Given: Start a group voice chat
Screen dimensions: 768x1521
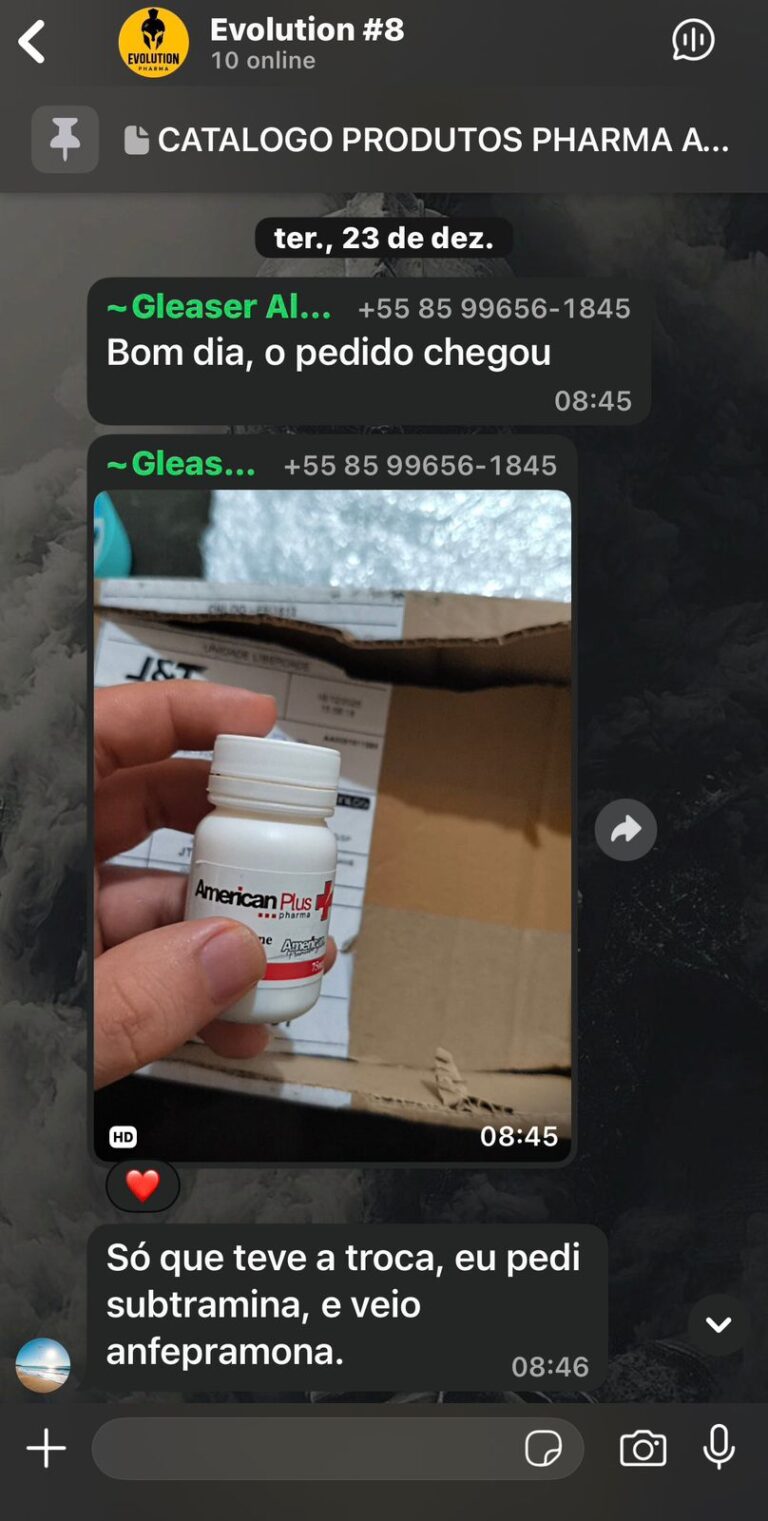Looking at the screenshot, I should 693,41.
